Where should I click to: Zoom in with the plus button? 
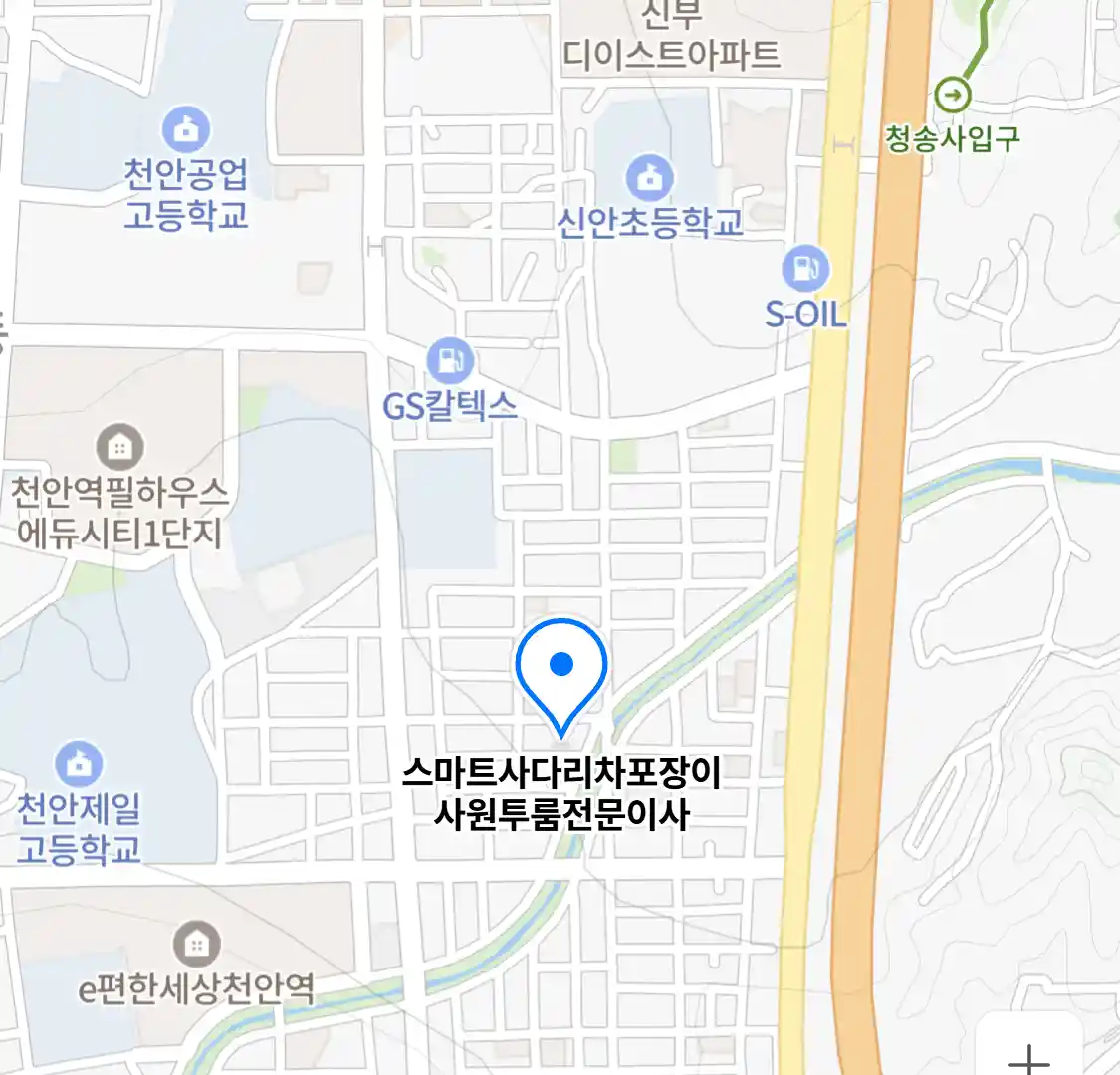coord(1029,1055)
